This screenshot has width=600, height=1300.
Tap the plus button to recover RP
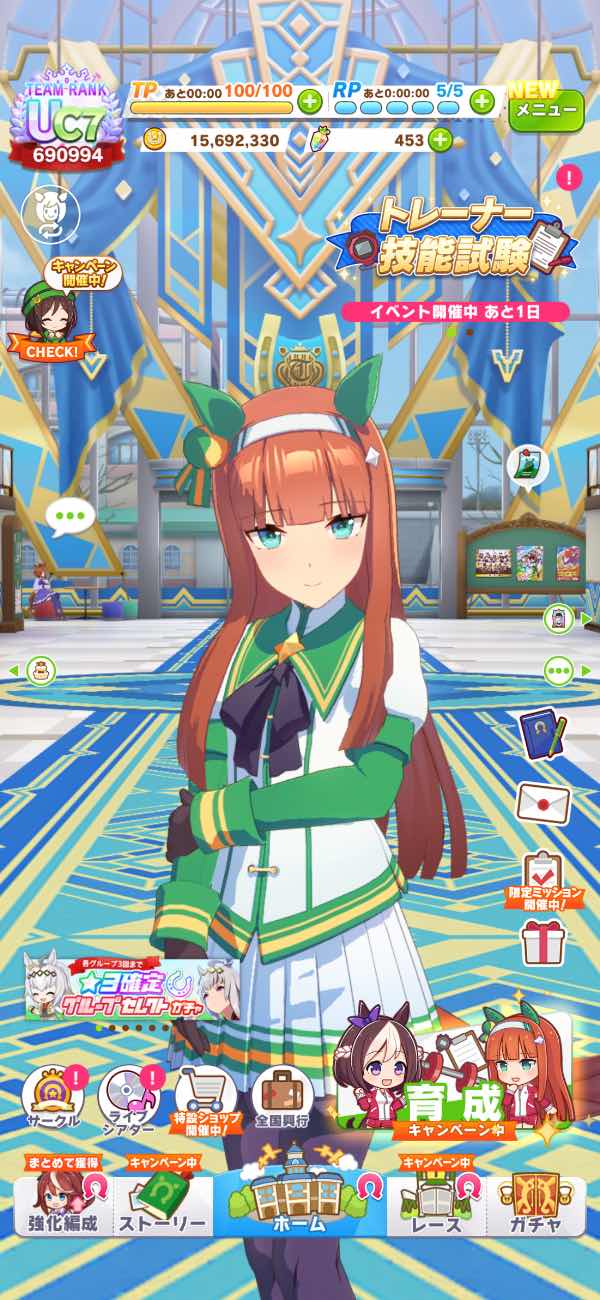point(482,100)
